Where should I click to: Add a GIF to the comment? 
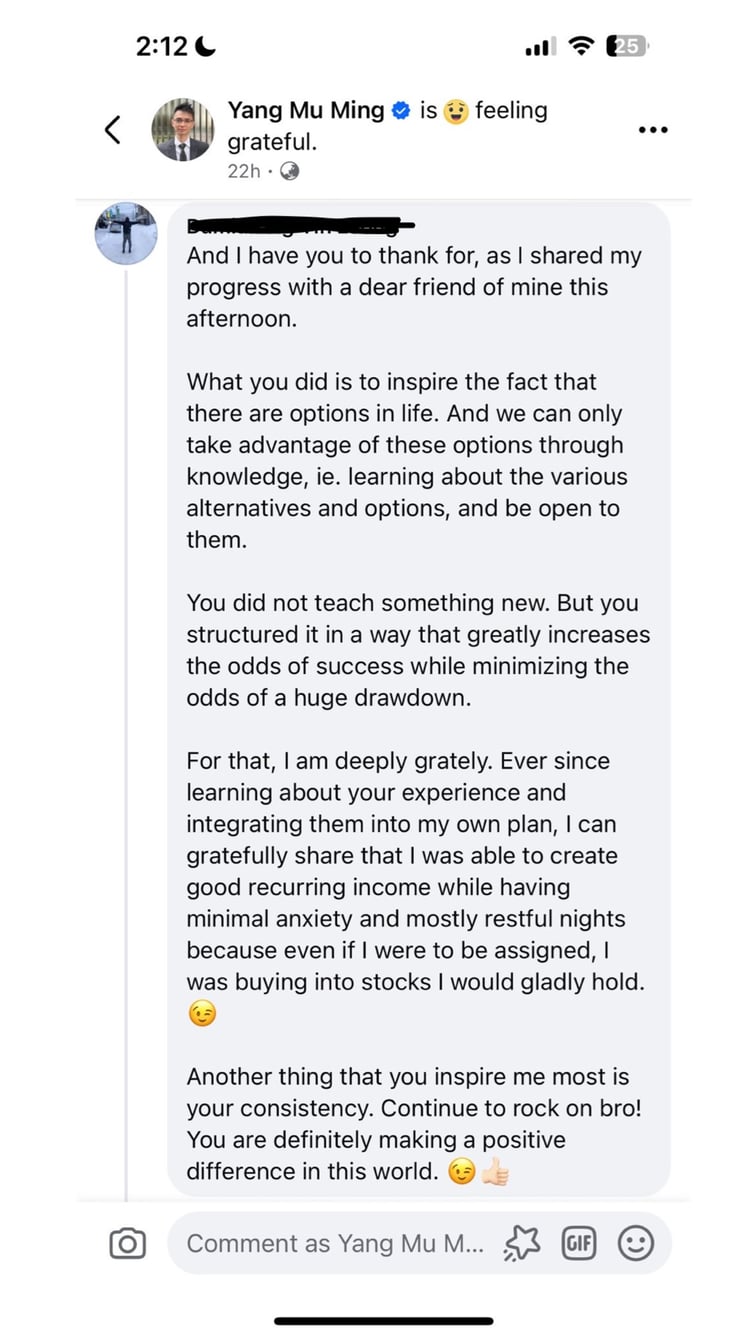click(580, 1243)
